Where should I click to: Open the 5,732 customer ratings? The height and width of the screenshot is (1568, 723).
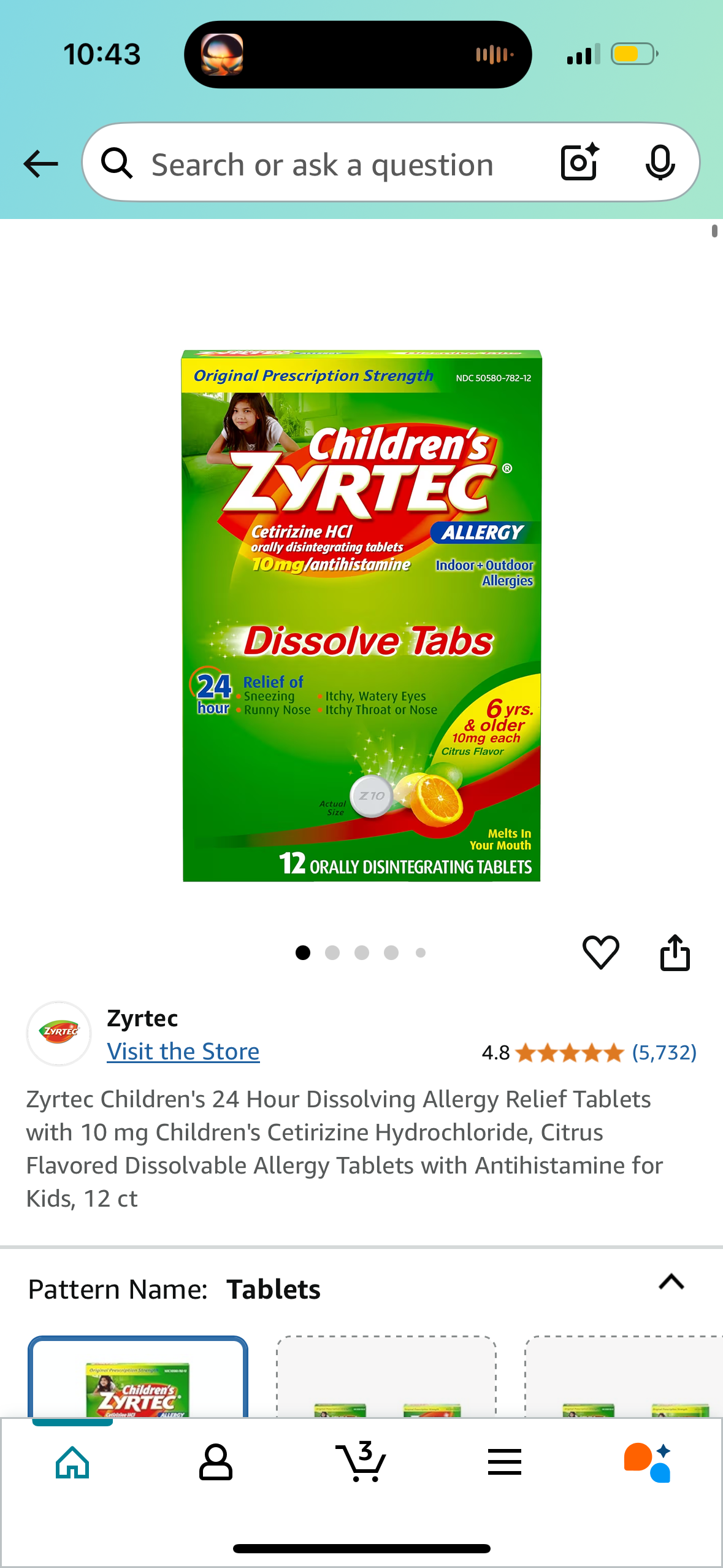[664, 1053]
